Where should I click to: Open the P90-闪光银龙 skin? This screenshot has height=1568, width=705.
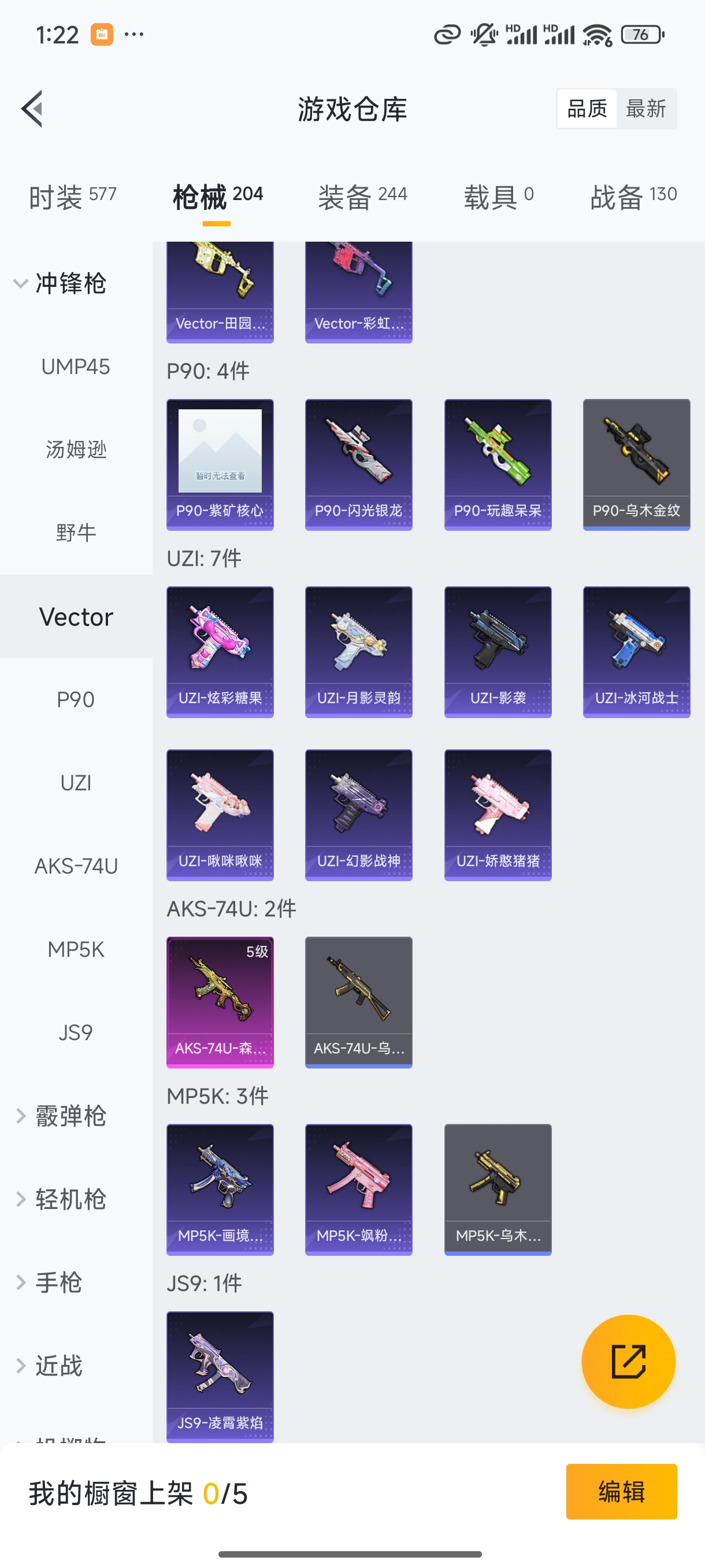point(358,464)
